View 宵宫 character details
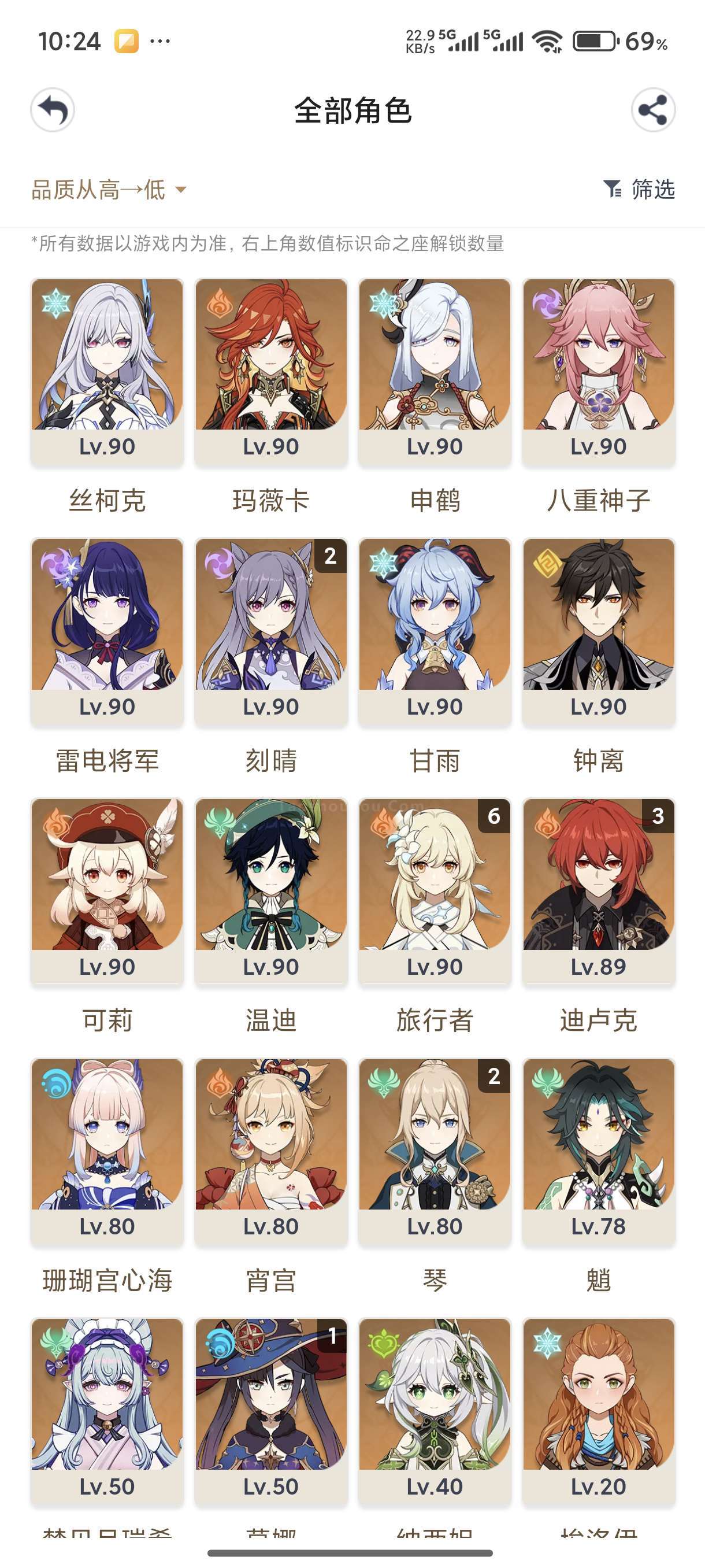Viewport: 705px width, 1568px height. [x=271, y=1152]
